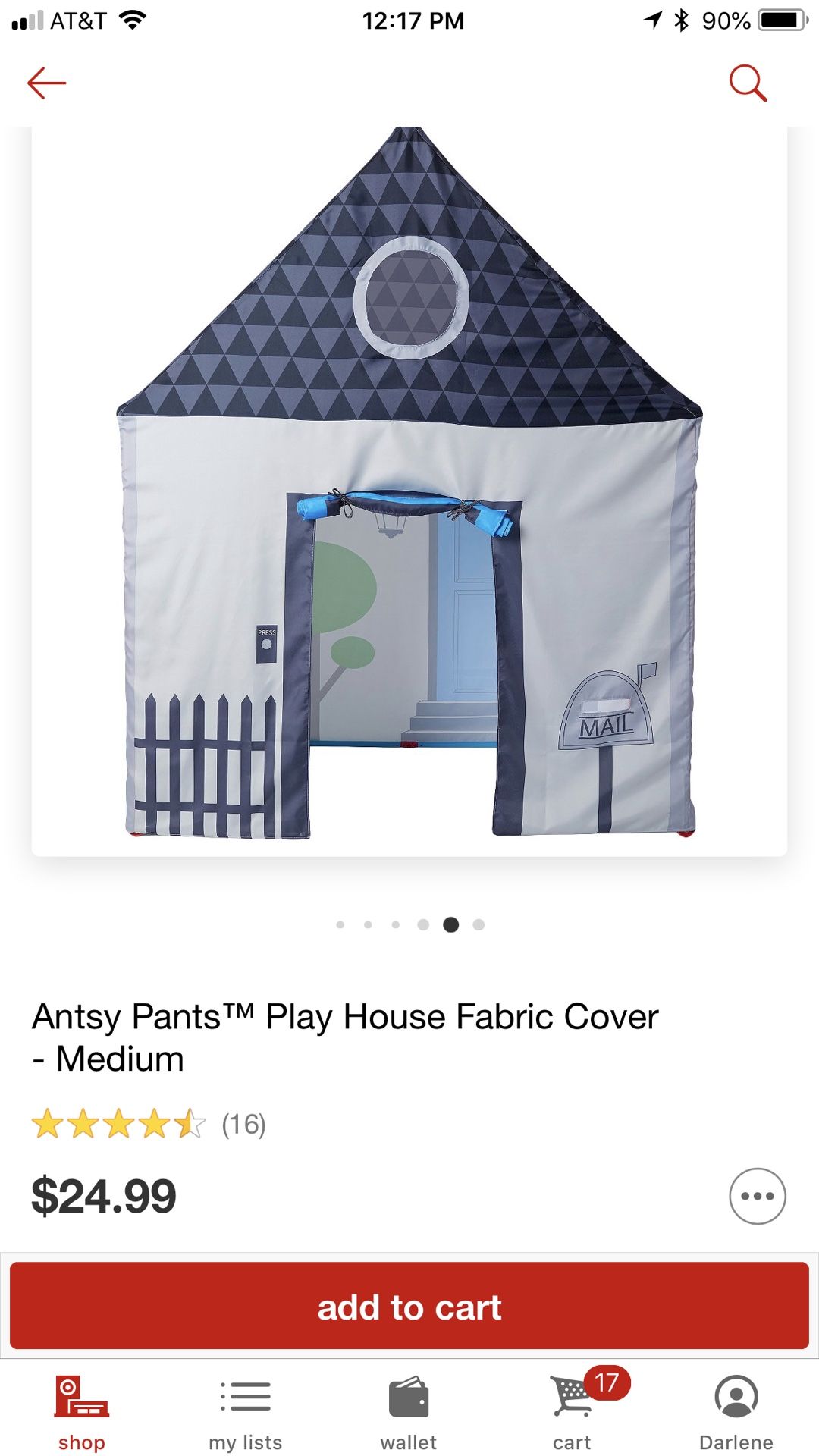Open search with the magnifier icon
The width and height of the screenshot is (819, 1456).
click(748, 83)
